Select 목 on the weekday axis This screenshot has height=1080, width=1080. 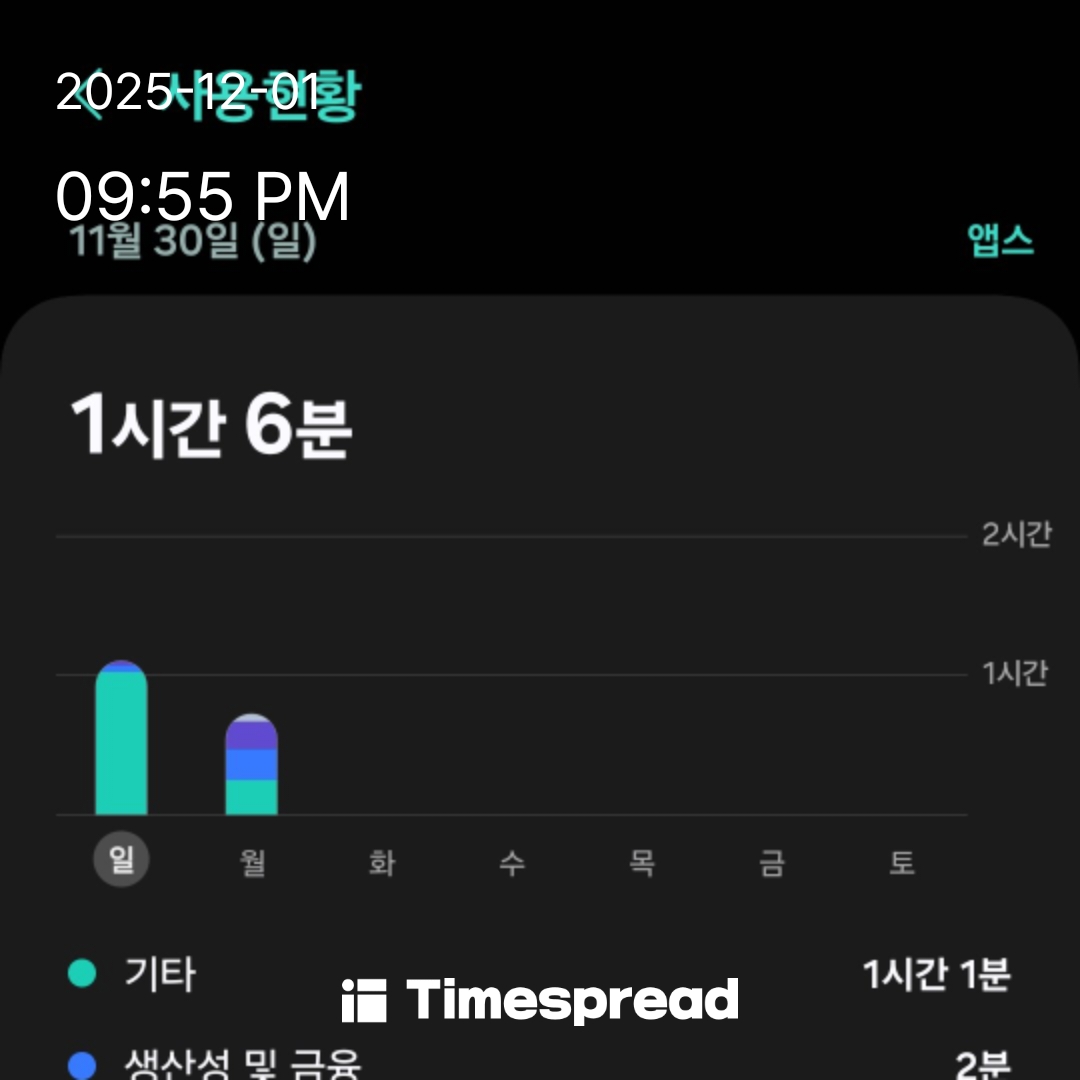642,862
